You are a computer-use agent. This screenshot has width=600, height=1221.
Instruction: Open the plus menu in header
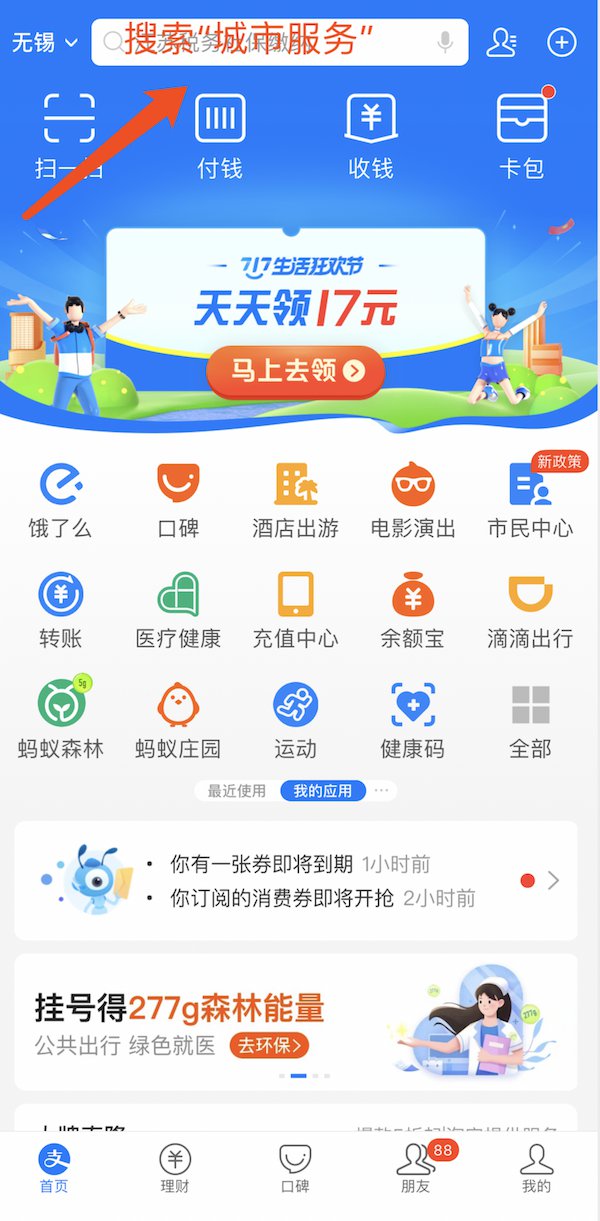point(561,43)
